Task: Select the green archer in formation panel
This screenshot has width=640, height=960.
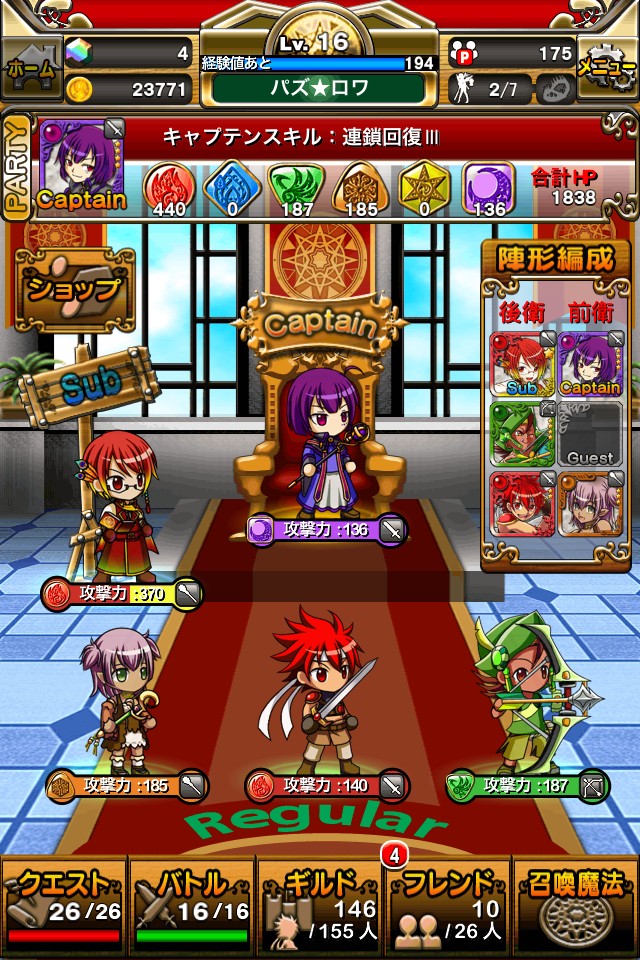Action: (522, 435)
